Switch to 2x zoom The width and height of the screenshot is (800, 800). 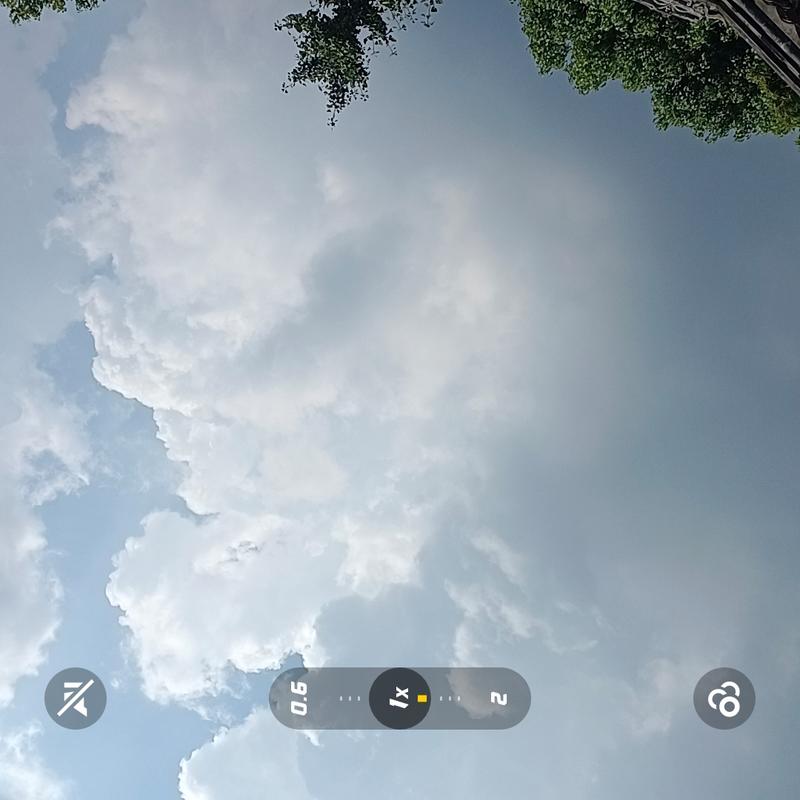(x=499, y=698)
